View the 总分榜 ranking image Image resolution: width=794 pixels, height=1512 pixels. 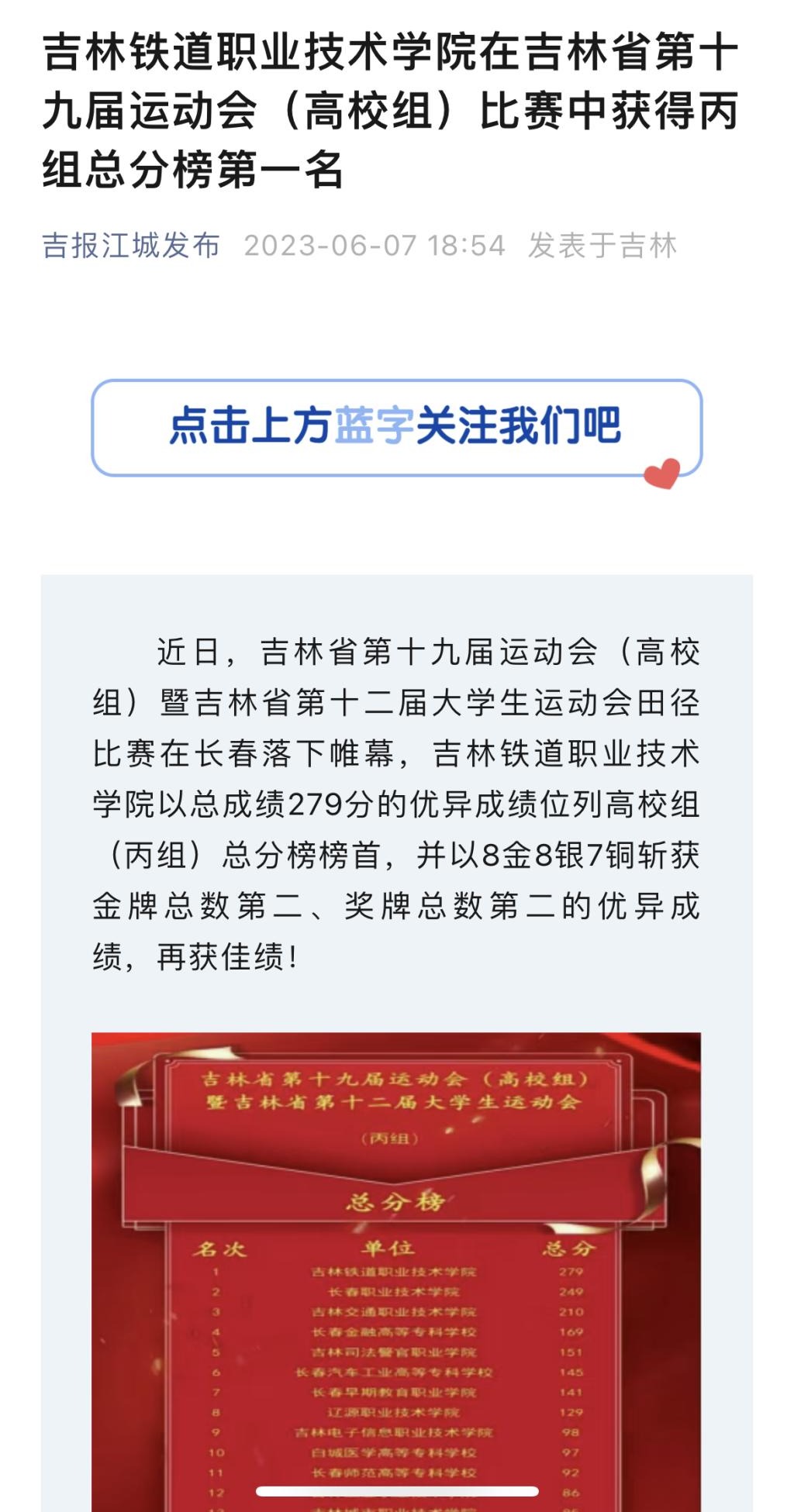click(395, 1271)
